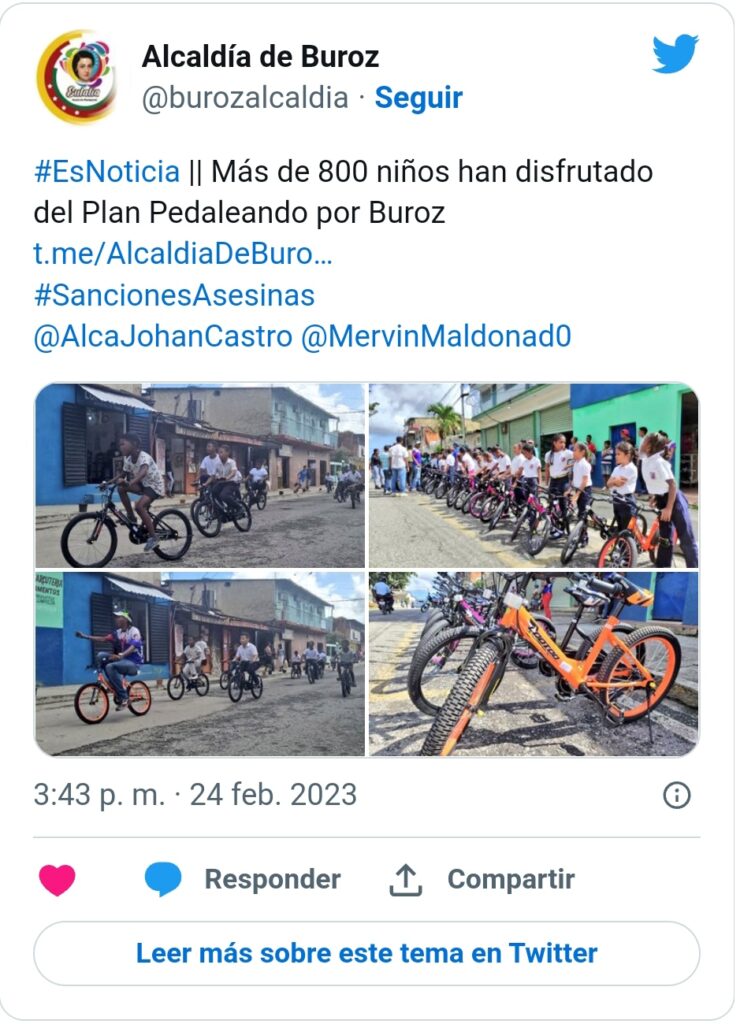Open the Alcaldía de Buroz account name
This screenshot has height=1024, width=755.
[260, 56]
